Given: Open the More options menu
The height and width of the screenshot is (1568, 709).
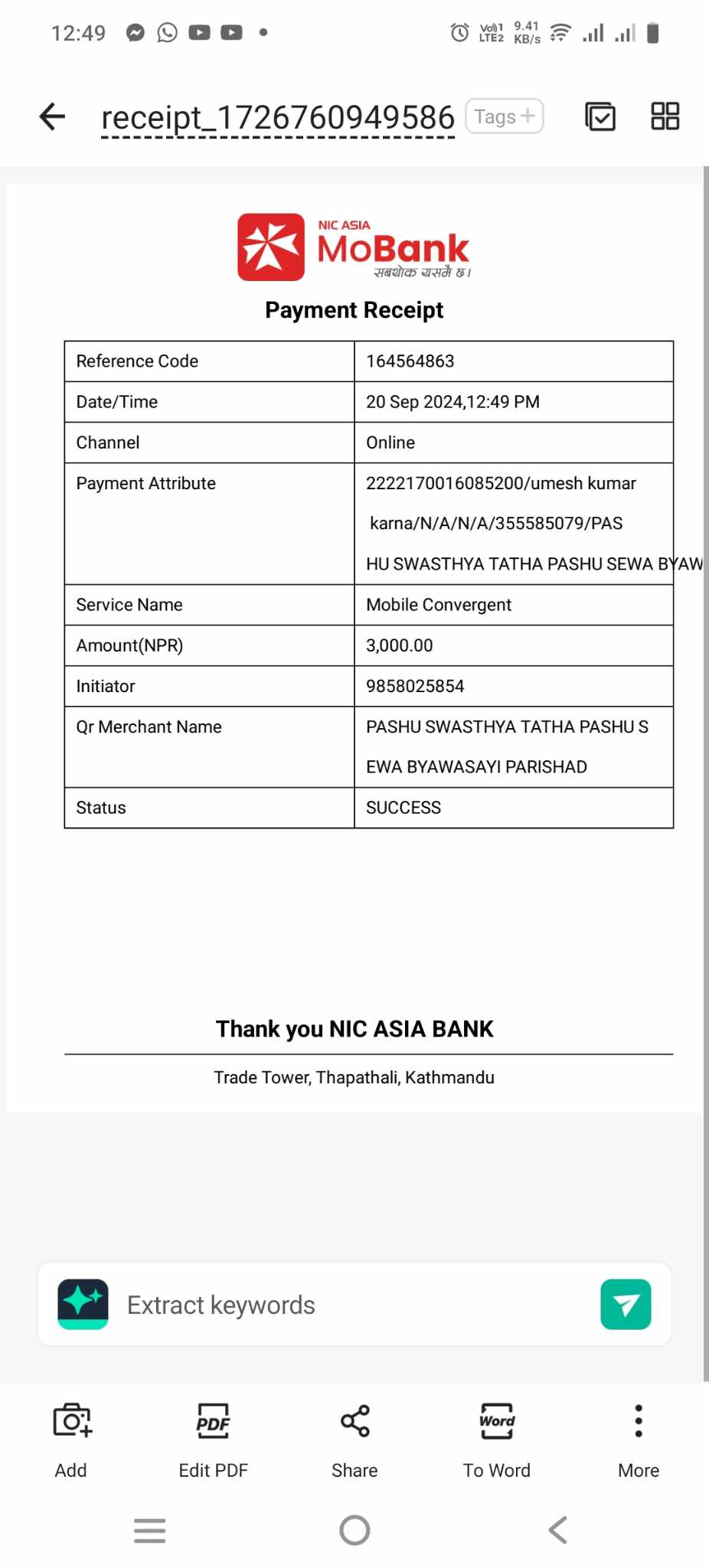Looking at the screenshot, I should pyautogui.click(x=639, y=1440).
